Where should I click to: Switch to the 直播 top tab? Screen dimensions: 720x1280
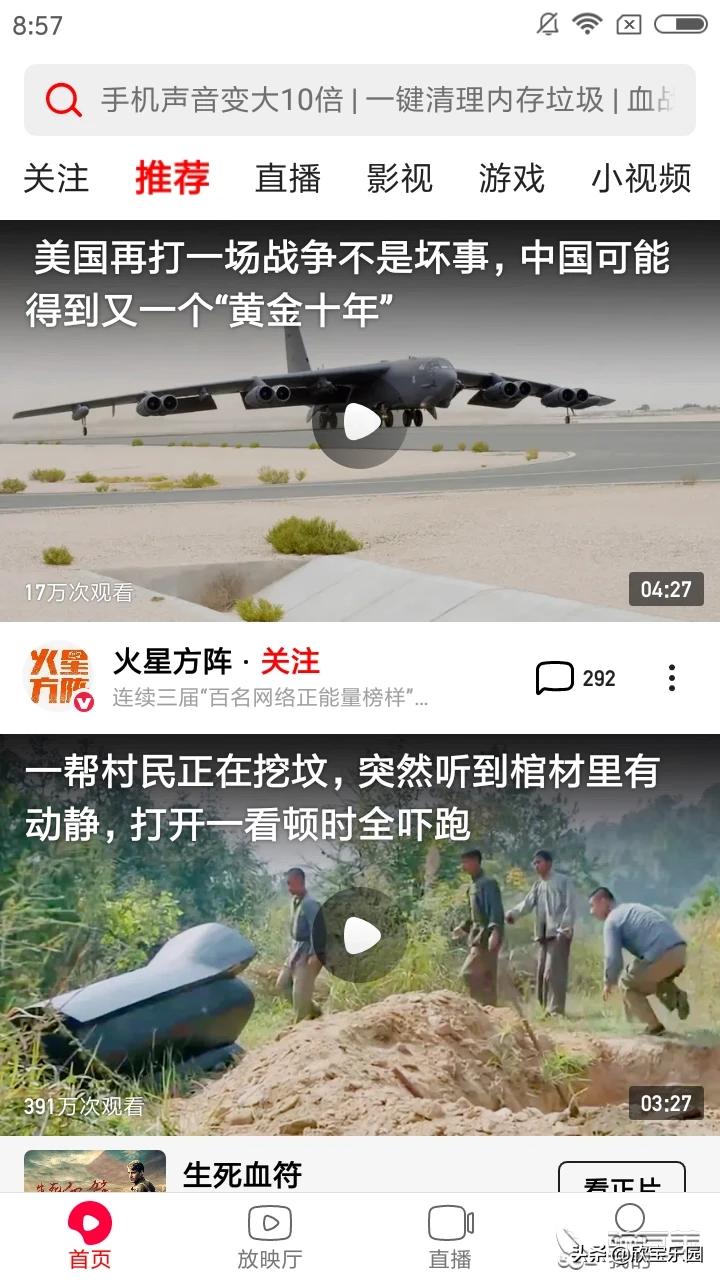(288, 179)
